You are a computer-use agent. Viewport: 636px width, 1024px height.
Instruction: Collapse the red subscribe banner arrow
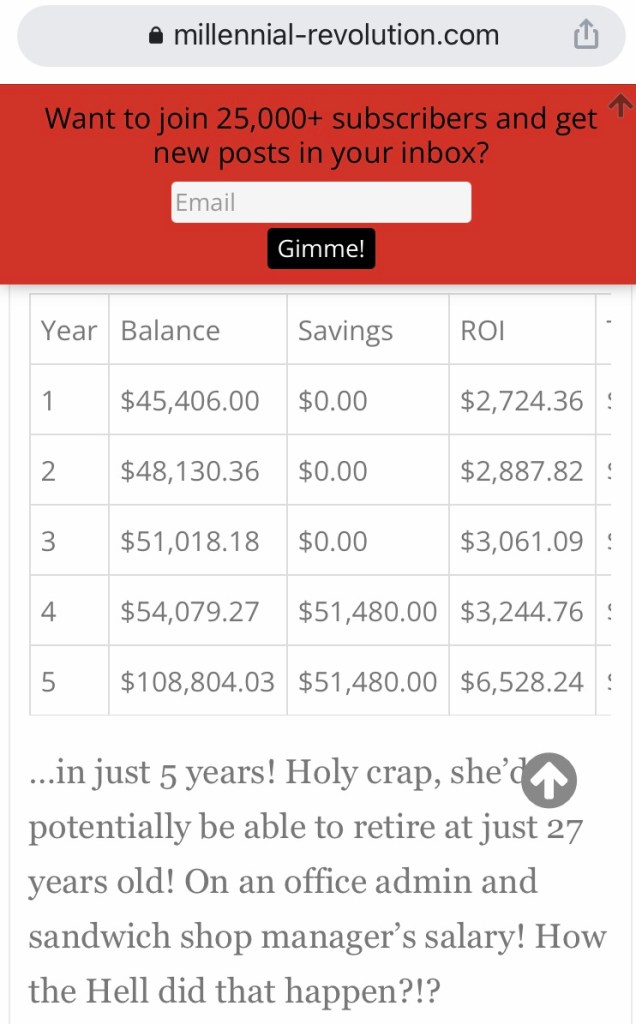(x=621, y=103)
